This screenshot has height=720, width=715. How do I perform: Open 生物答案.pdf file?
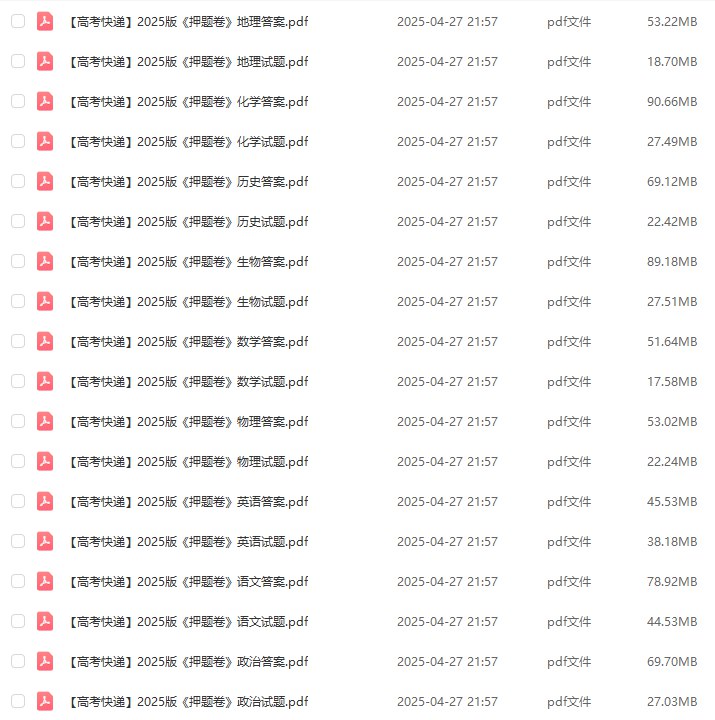[x=188, y=262]
